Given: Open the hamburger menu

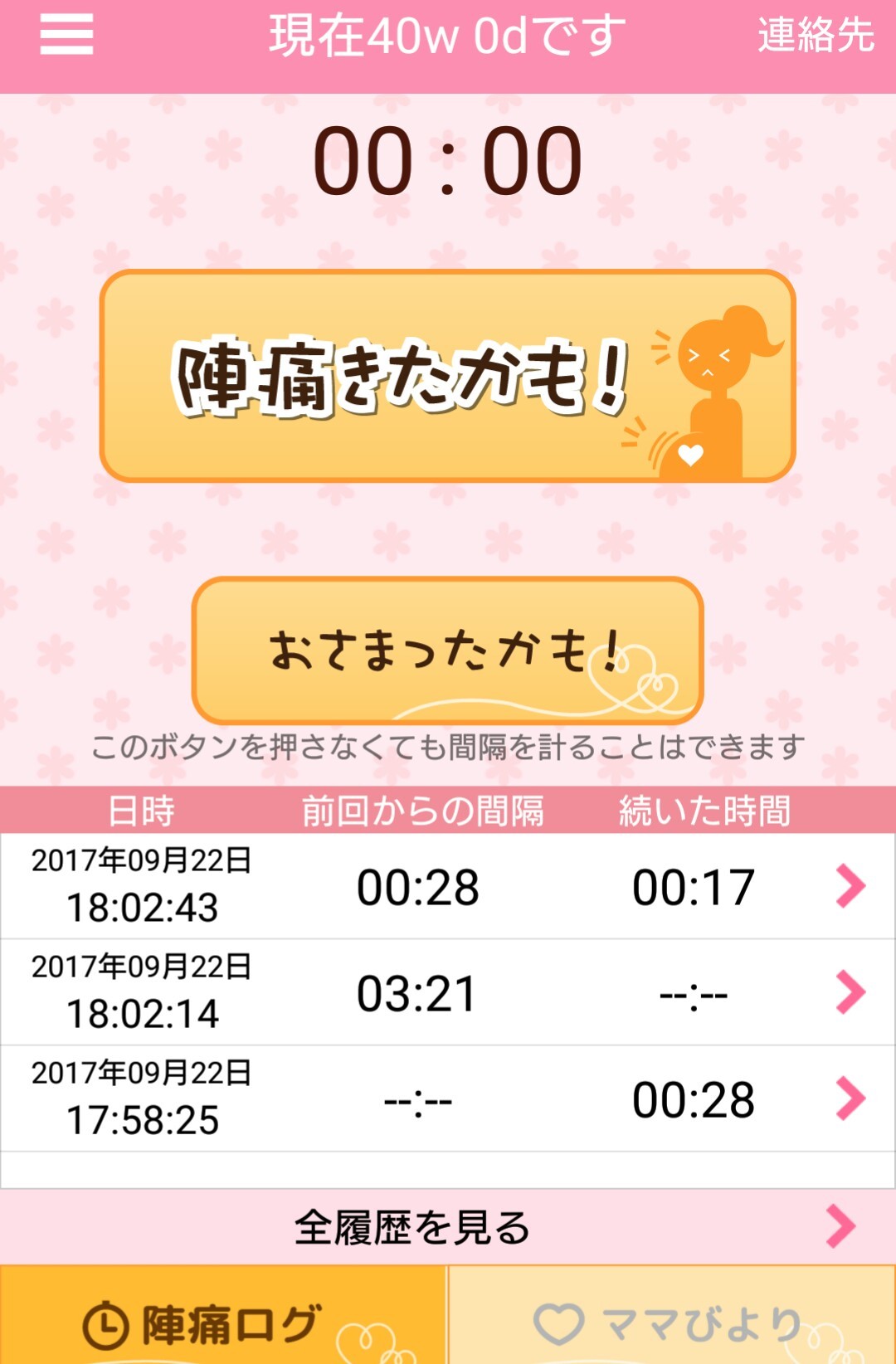Looking at the screenshot, I should coord(66,35).
